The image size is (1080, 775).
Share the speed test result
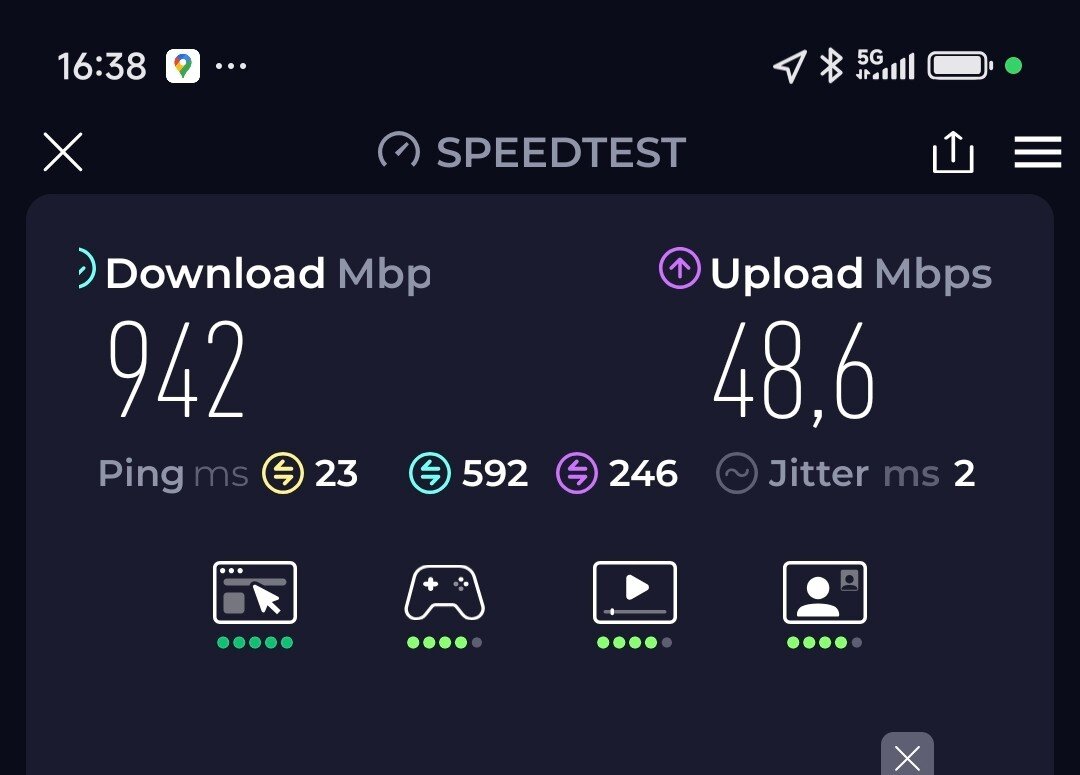click(952, 153)
